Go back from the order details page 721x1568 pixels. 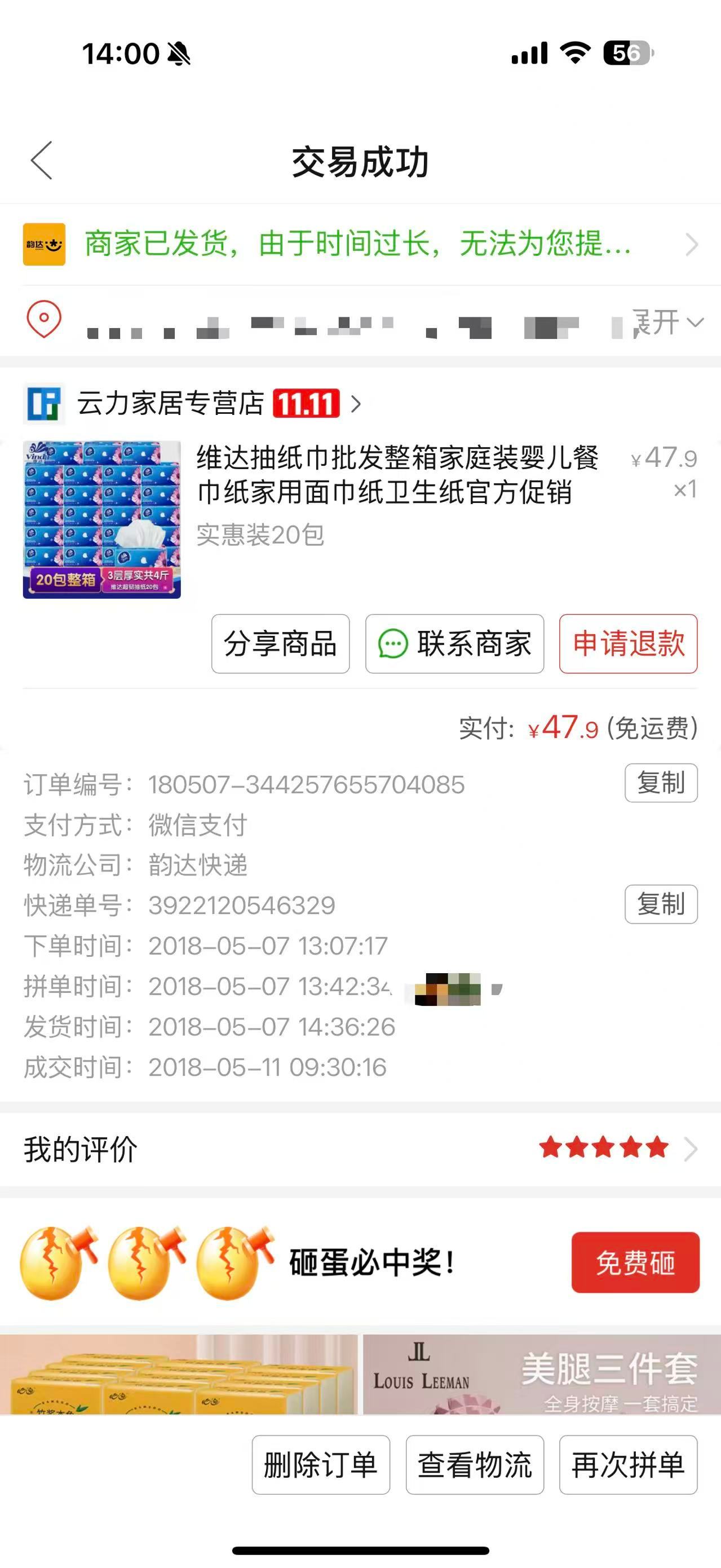[x=41, y=161]
